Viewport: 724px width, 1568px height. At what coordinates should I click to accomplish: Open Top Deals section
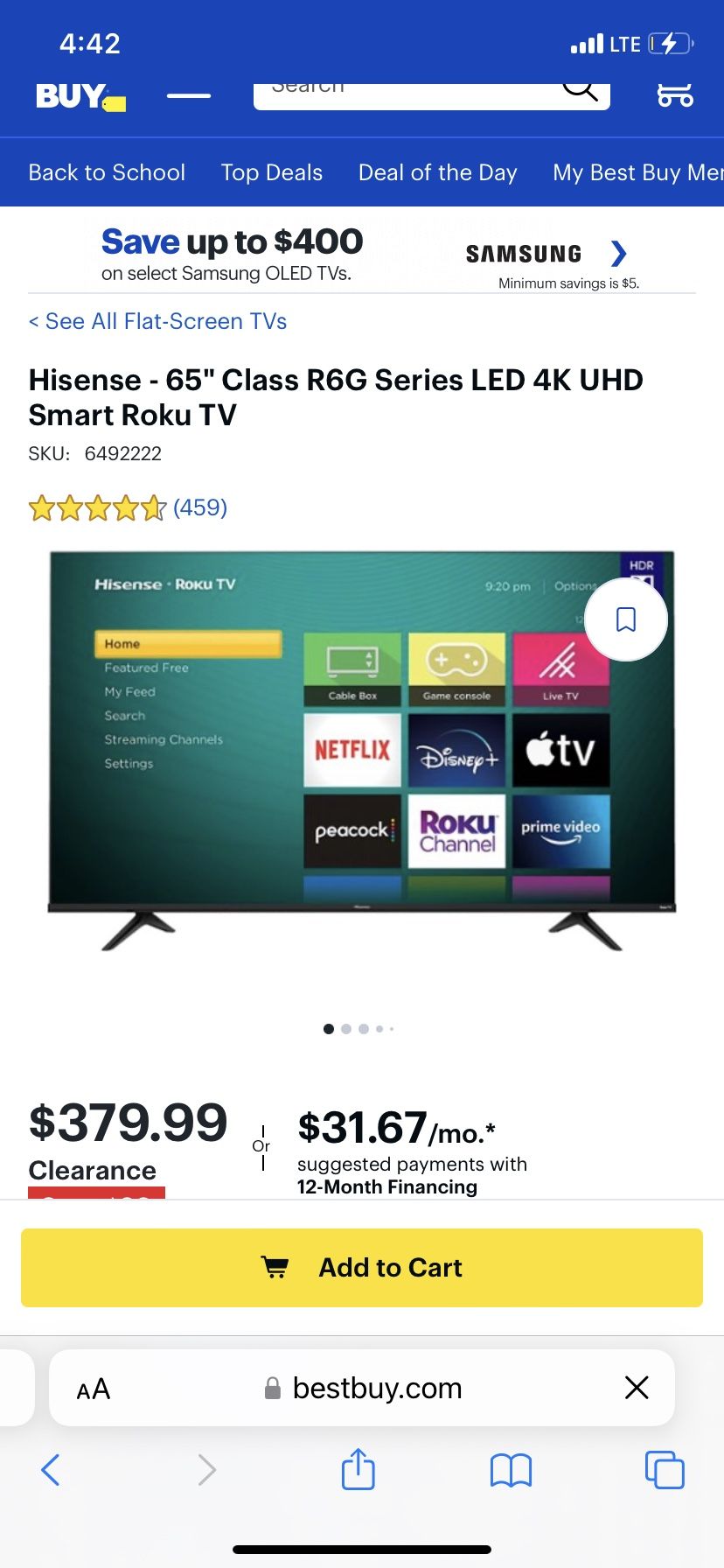[272, 172]
